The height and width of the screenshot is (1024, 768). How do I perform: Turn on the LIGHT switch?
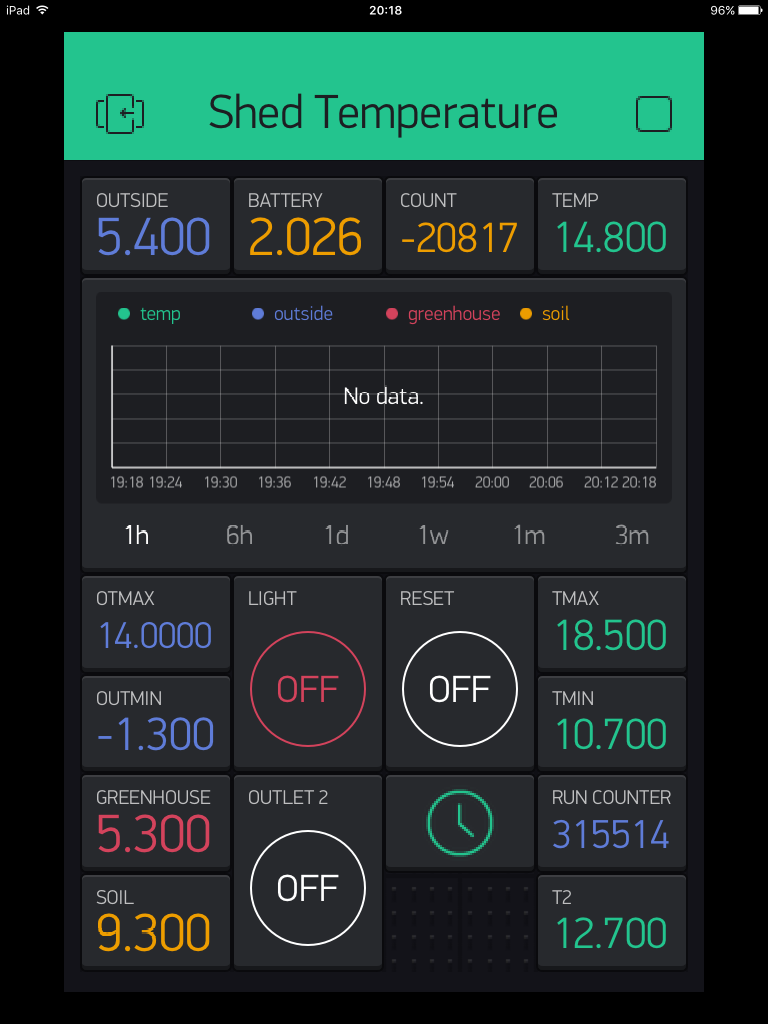307,688
